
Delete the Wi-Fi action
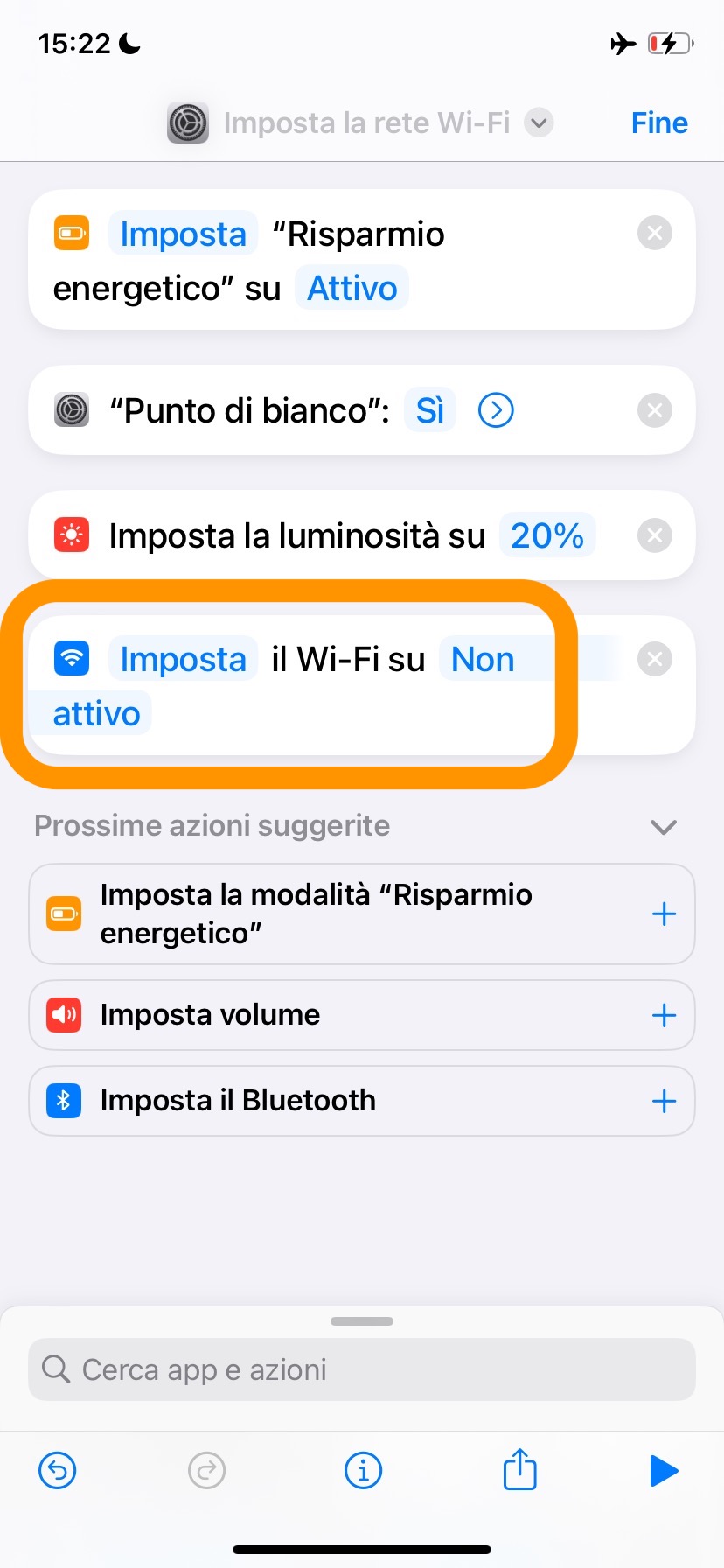click(x=654, y=660)
